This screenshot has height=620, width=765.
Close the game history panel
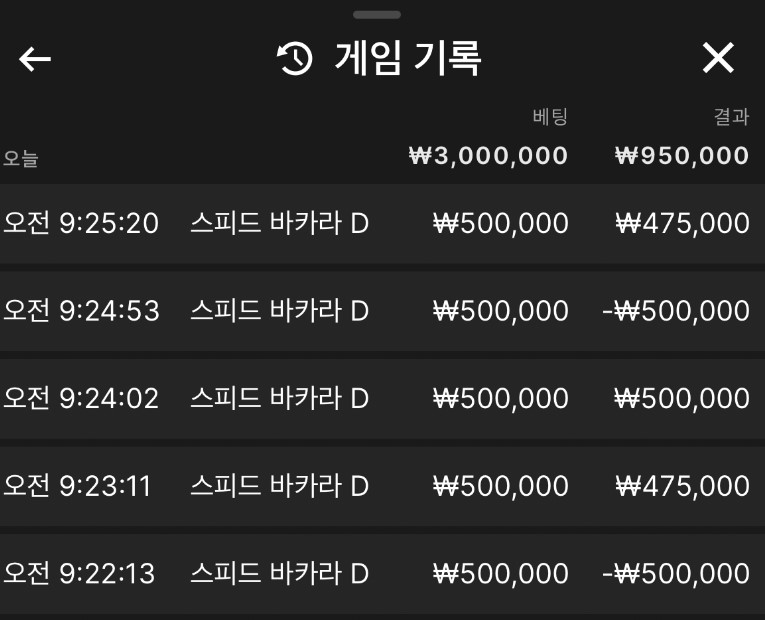(x=718, y=58)
